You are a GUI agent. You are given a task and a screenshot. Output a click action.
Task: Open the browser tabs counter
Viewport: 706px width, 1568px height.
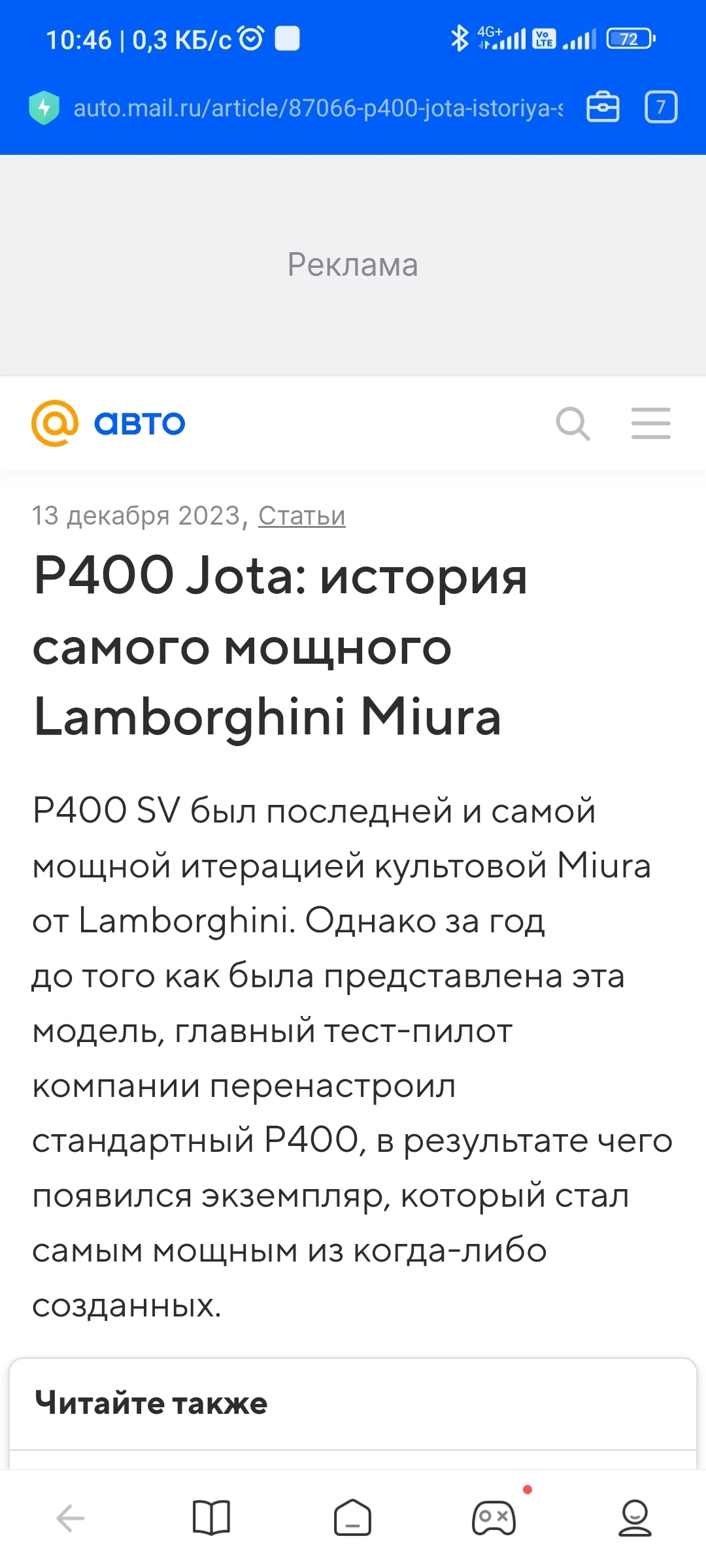[660, 107]
